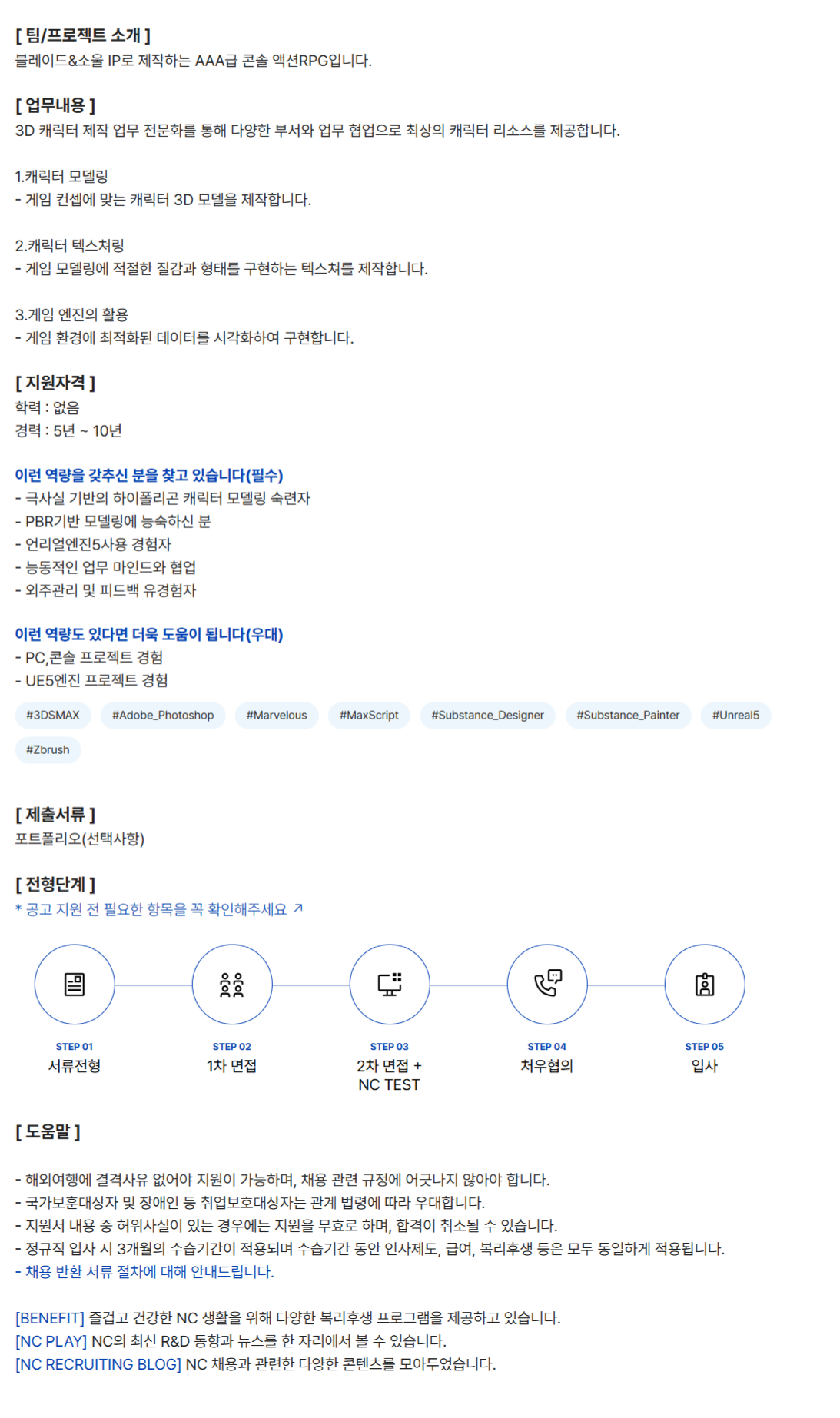Select the #3DSMAX tag chip

click(53, 716)
